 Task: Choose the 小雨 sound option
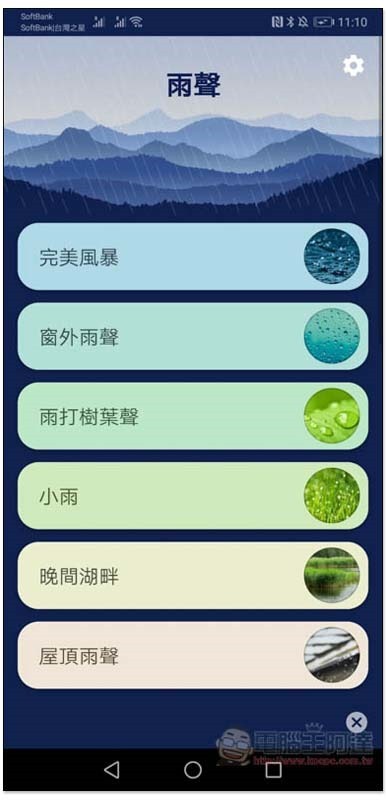(193, 496)
